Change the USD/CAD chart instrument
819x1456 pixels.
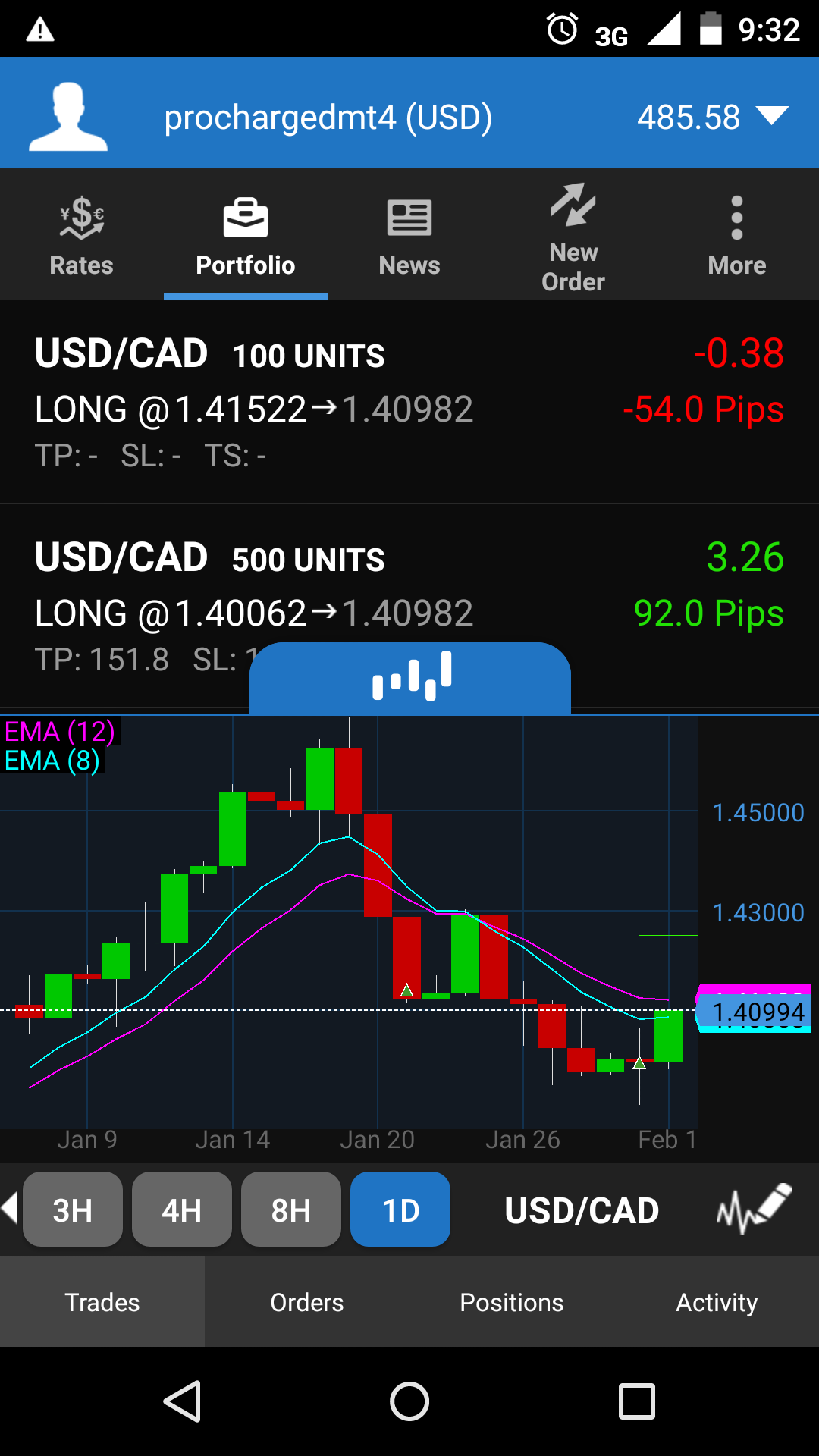(582, 1210)
